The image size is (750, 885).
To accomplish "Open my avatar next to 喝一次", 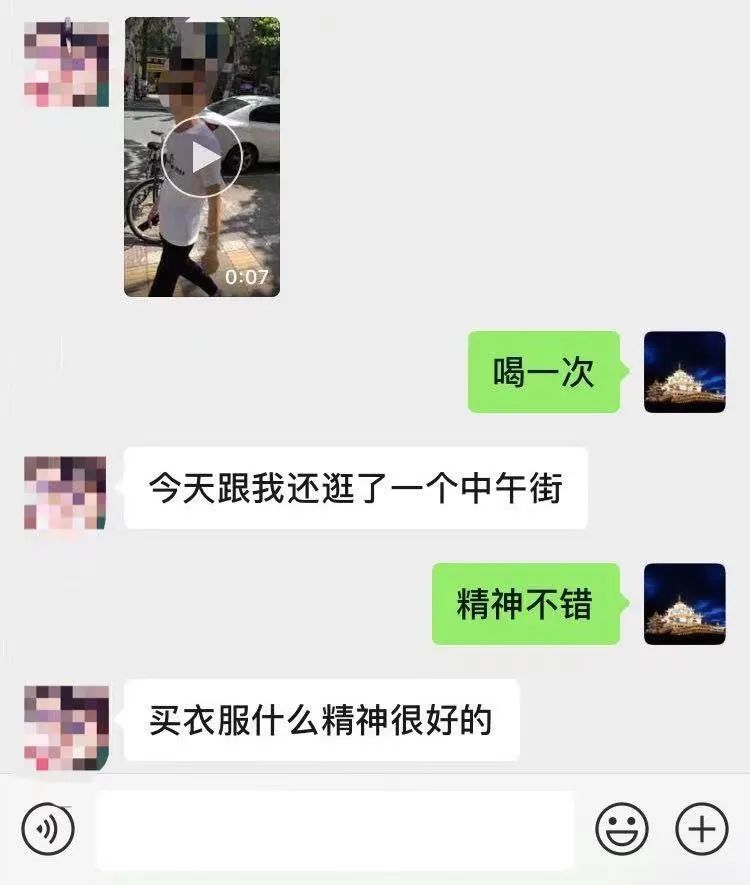I will click(x=684, y=372).
